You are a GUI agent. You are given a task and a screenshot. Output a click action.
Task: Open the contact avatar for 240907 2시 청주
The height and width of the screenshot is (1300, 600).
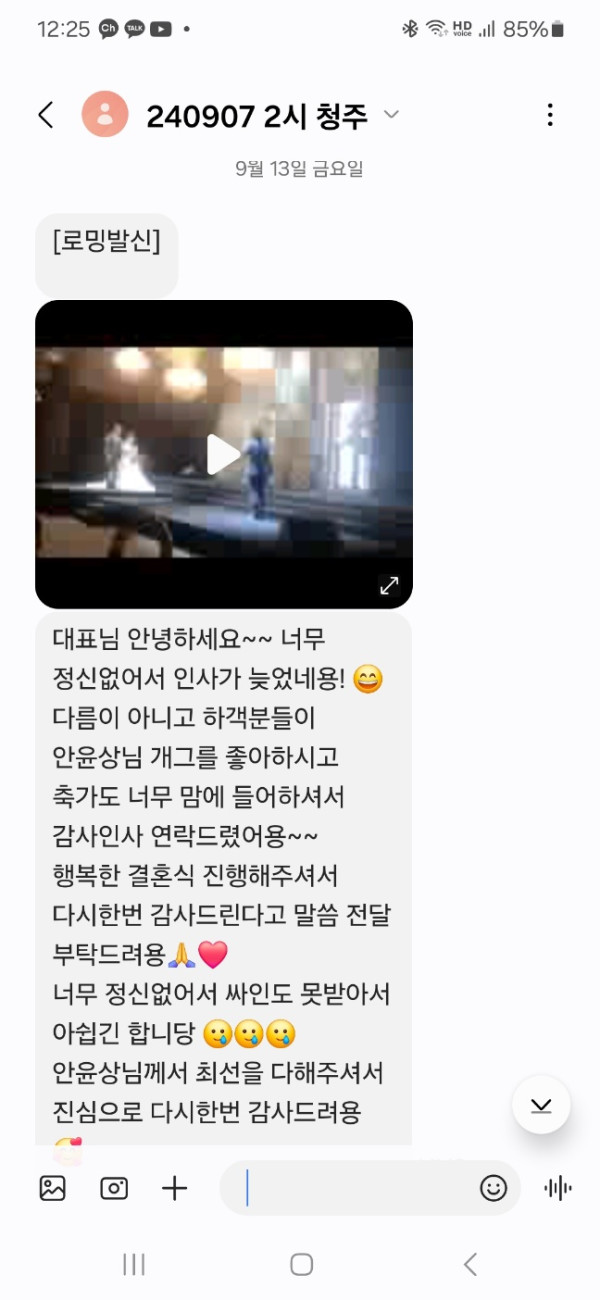tap(105, 115)
